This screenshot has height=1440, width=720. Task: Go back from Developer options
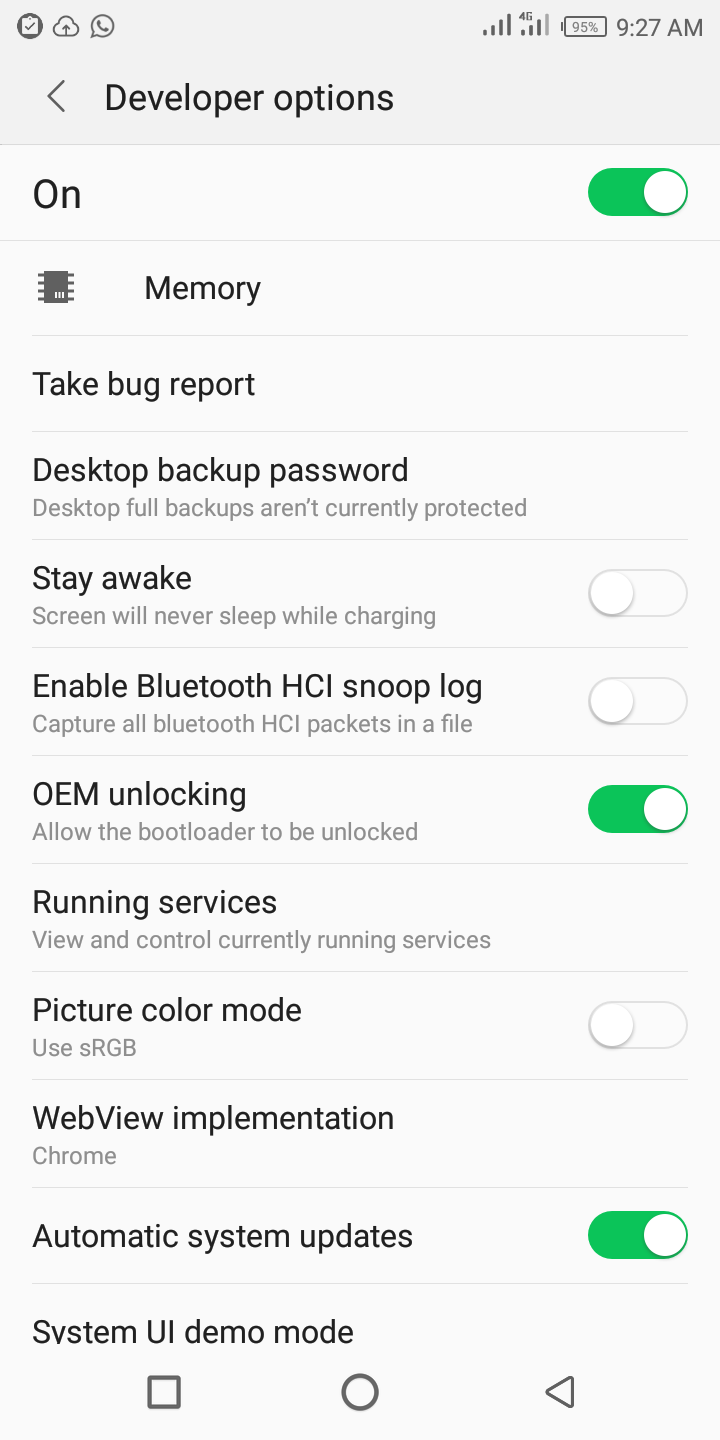[x=56, y=98]
